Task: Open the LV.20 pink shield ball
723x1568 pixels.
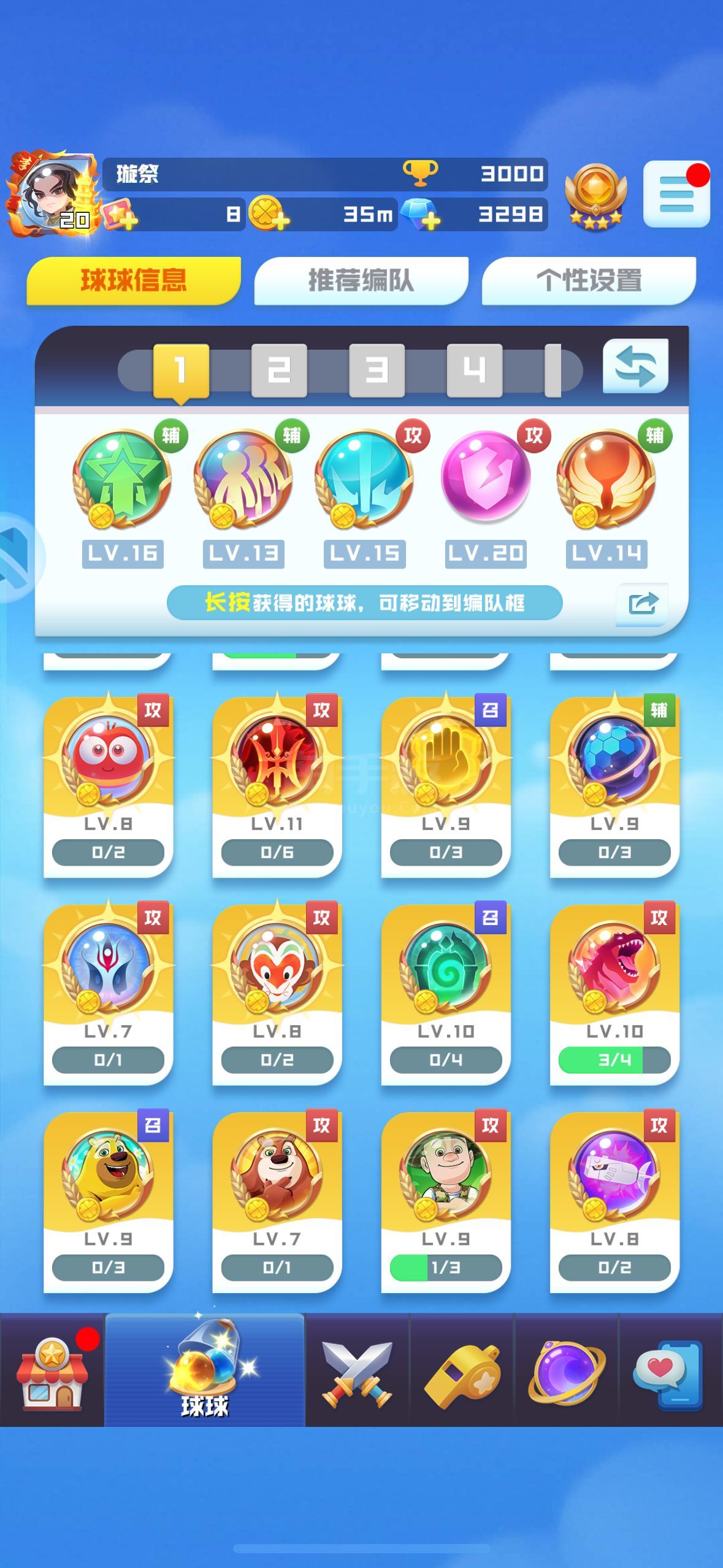Action: (486, 478)
